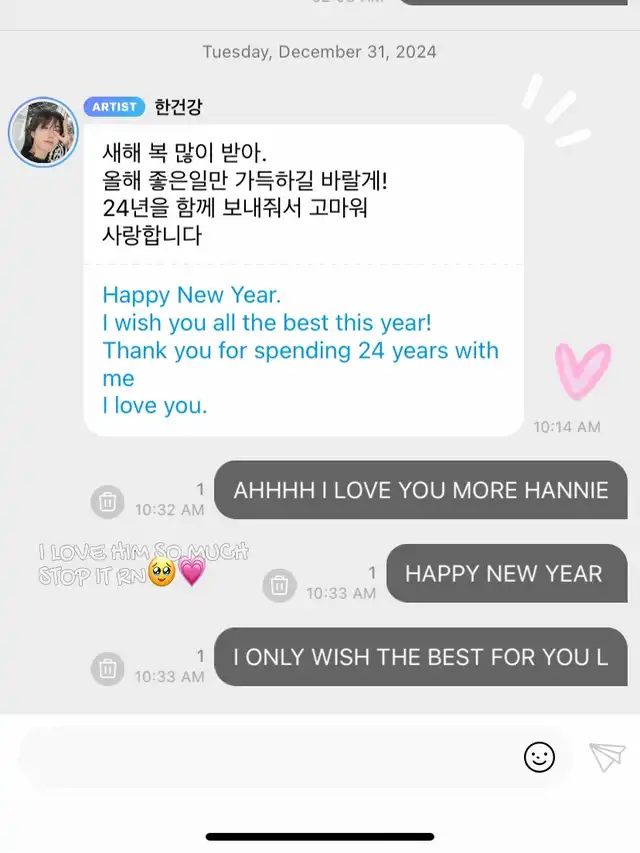Viewport: 640px width, 853px height.
Task: Open the emoji picker
Action: click(x=539, y=757)
